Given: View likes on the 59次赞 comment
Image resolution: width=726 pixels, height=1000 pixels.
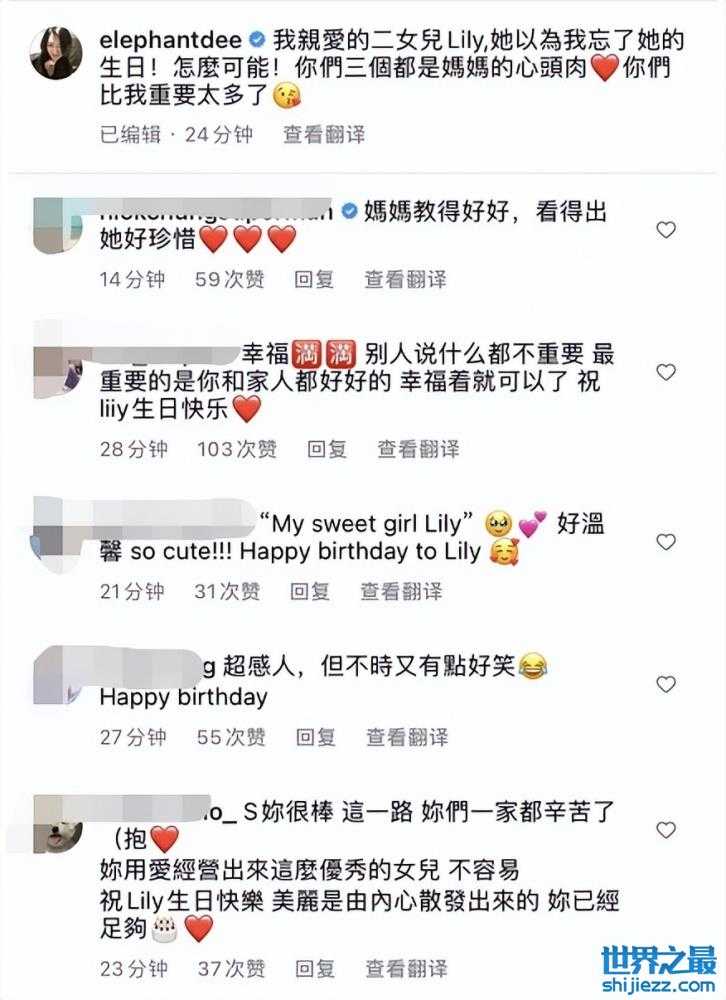Looking at the screenshot, I should 230,280.
